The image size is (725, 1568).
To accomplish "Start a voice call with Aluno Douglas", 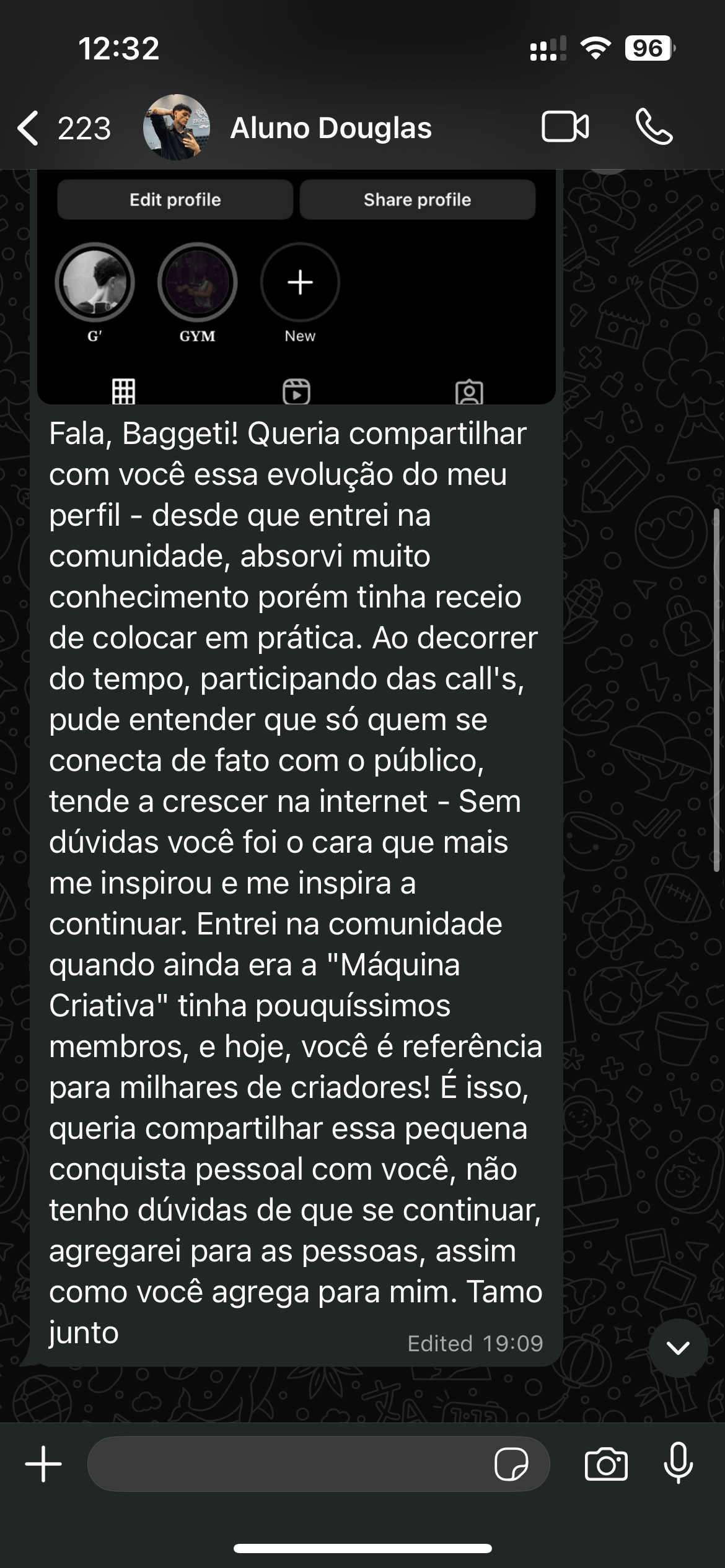I will coord(654,127).
